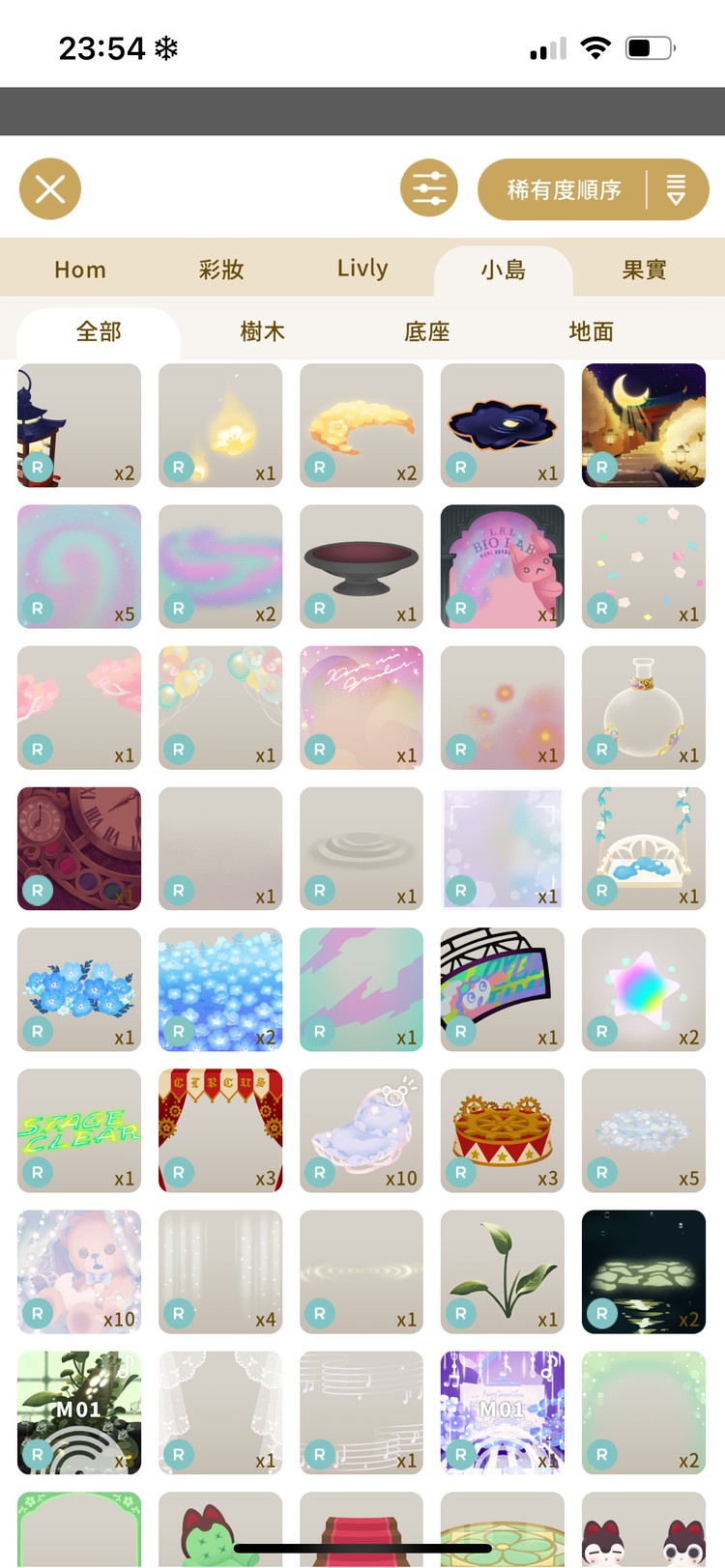Select the 地面 sub-category
725x1568 pixels.
pos(592,331)
